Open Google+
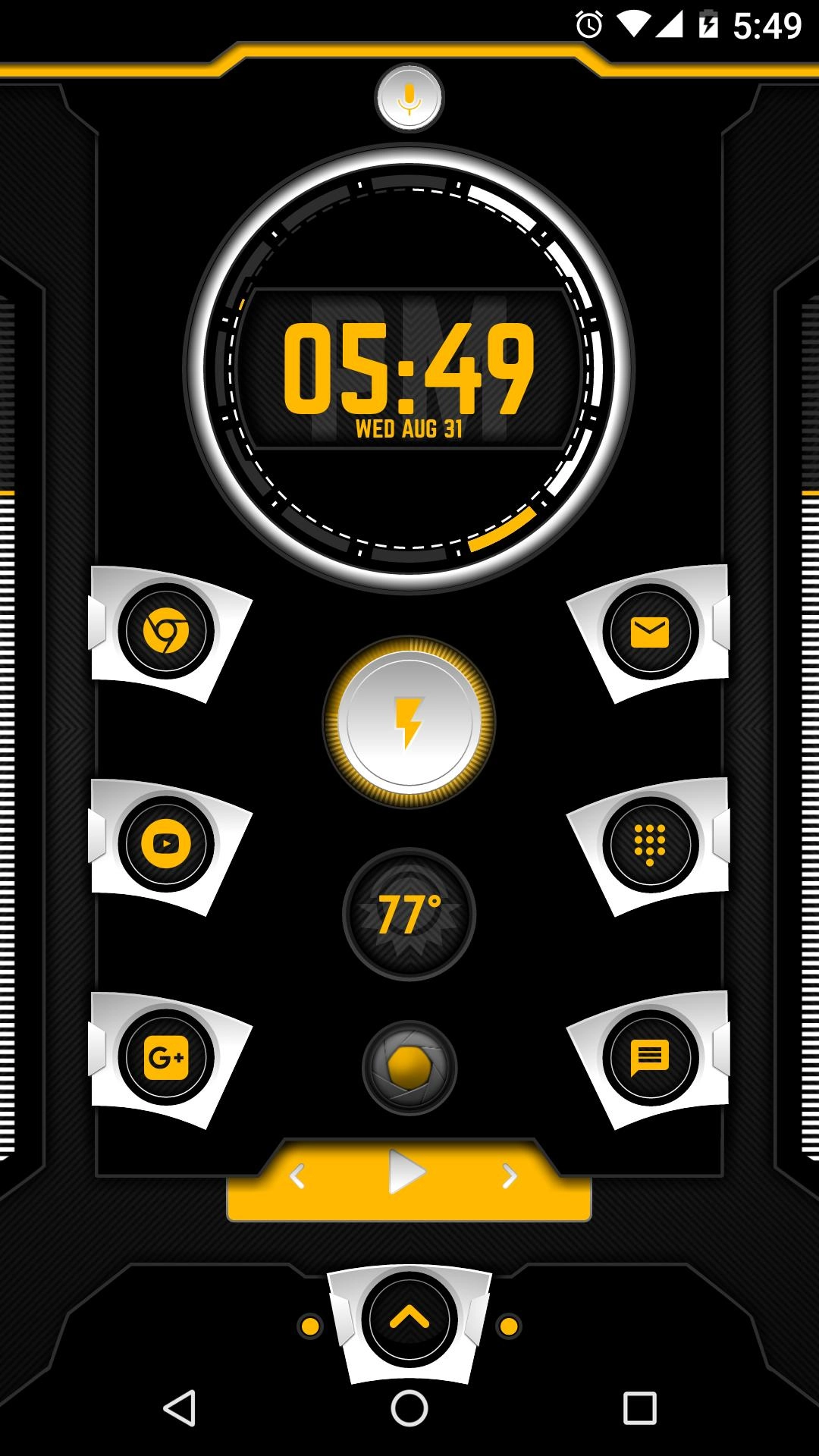Image resolution: width=819 pixels, height=1456 pixels. point(166,1057)
